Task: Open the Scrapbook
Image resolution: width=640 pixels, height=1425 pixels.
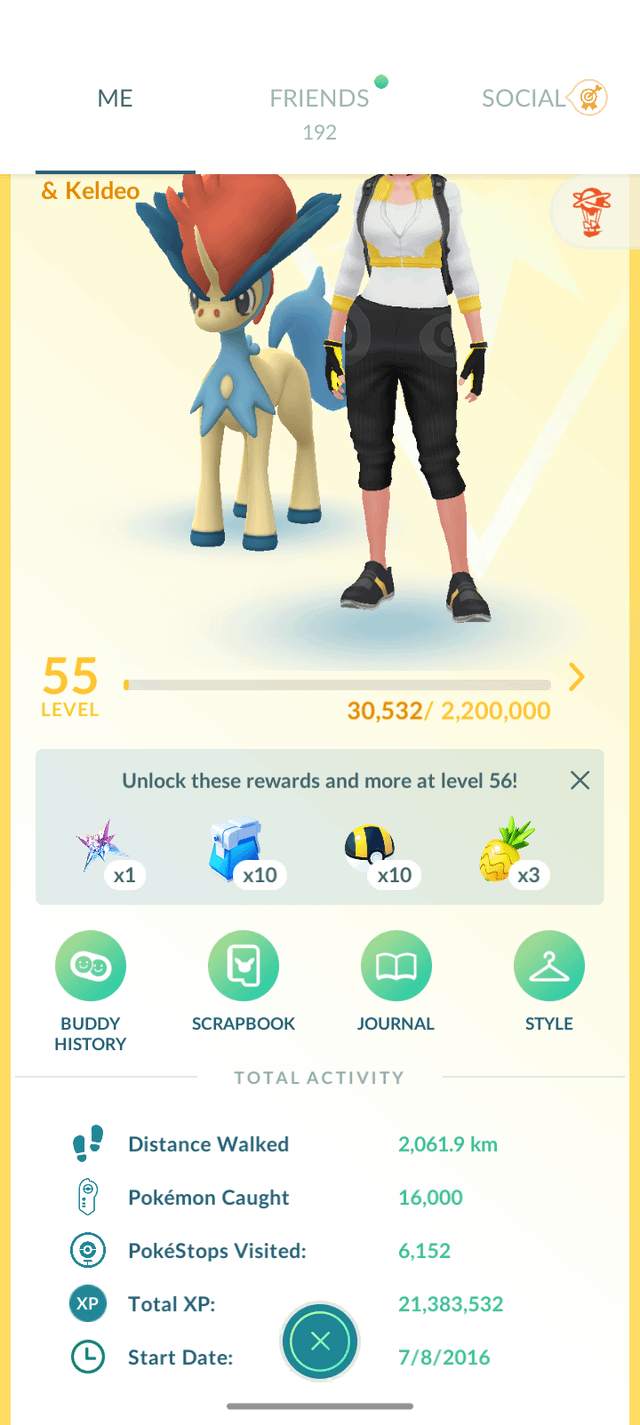Action: coord(243,966)
